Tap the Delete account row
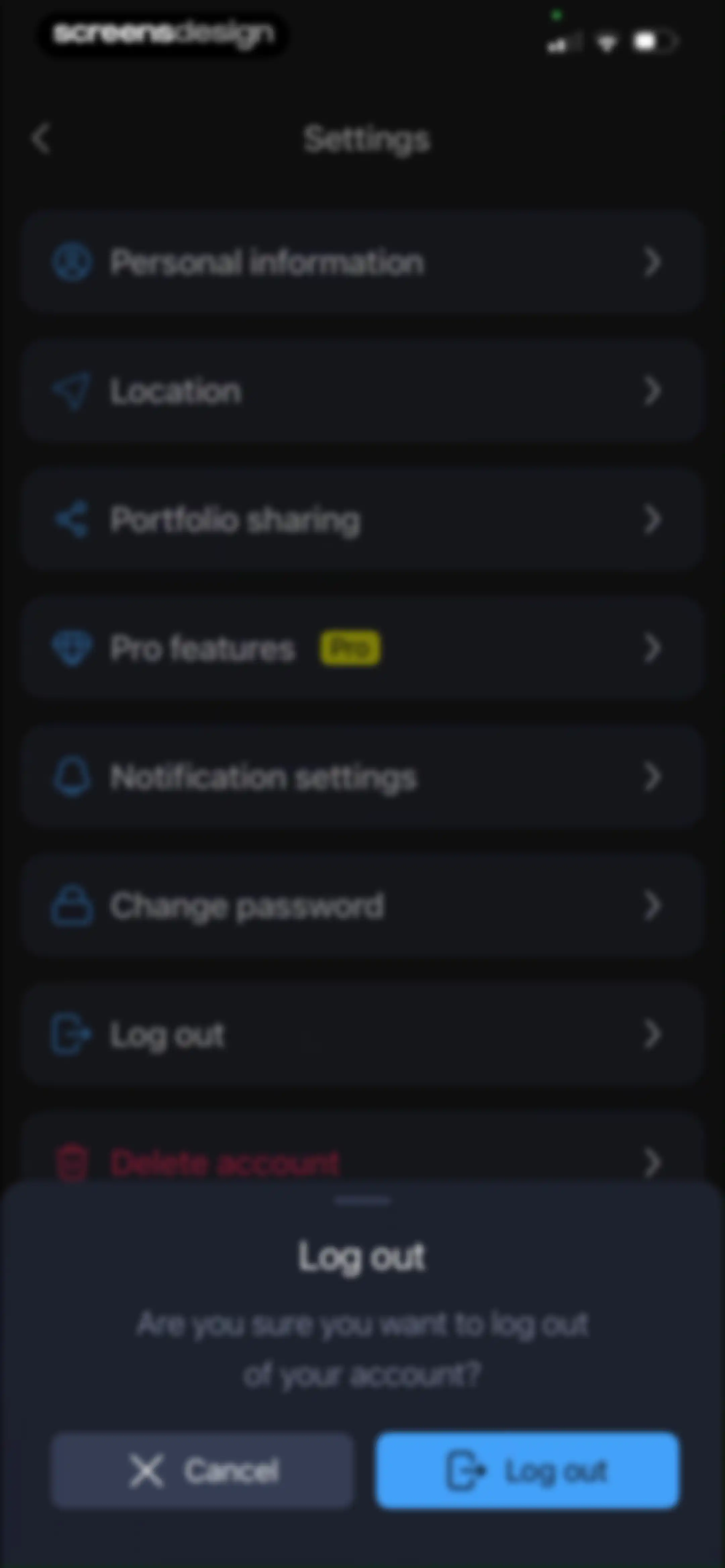Viewport: 725px width, 1568px height. point(363,1150)
